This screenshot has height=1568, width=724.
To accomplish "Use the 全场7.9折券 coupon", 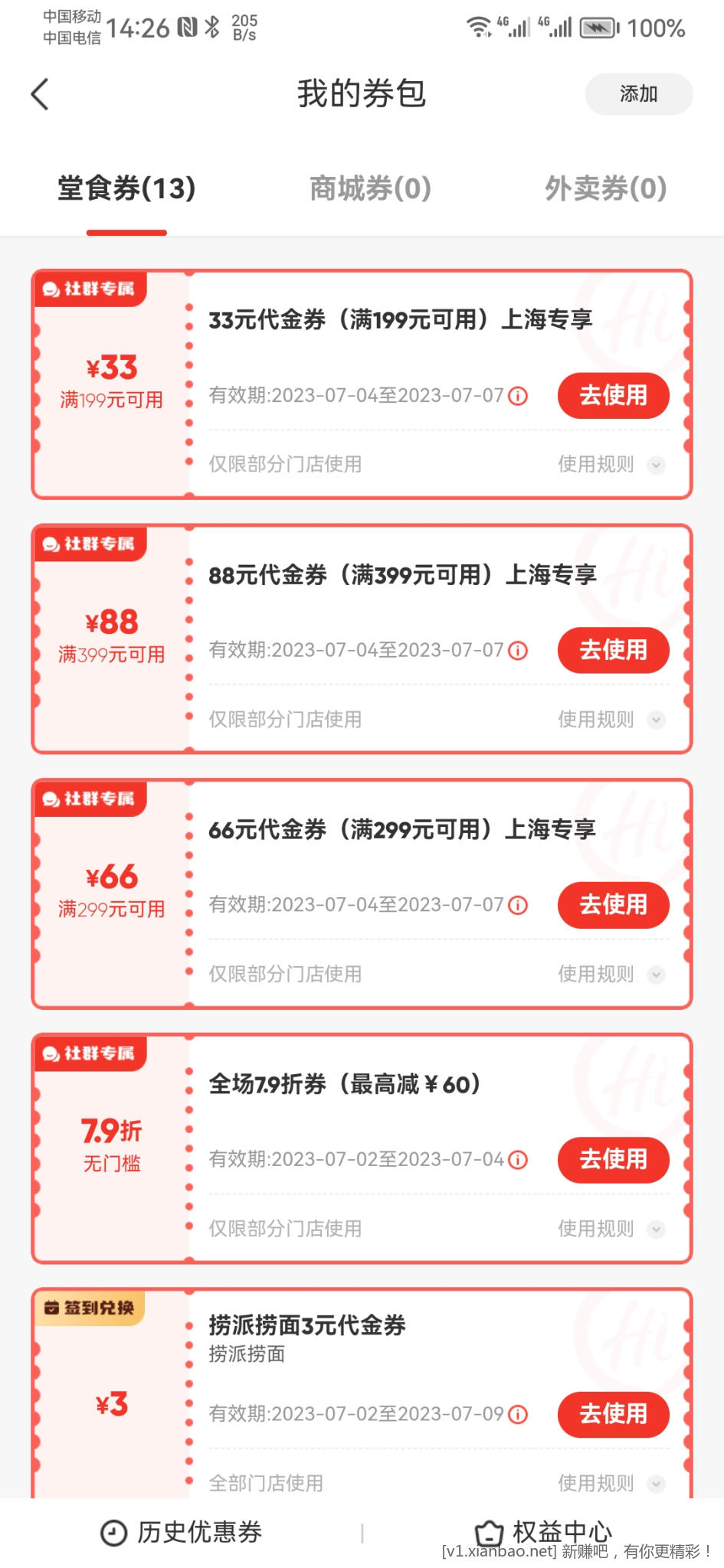I will 613,1159.
